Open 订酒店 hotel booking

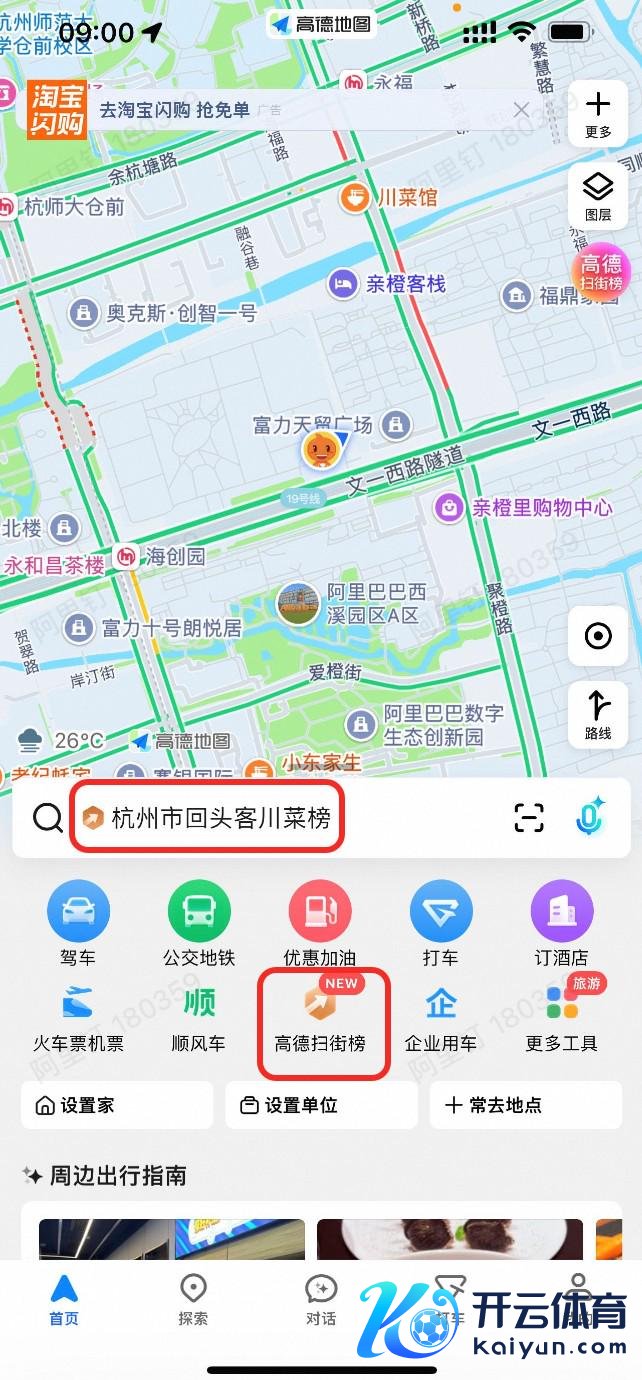tap(562, 924)
